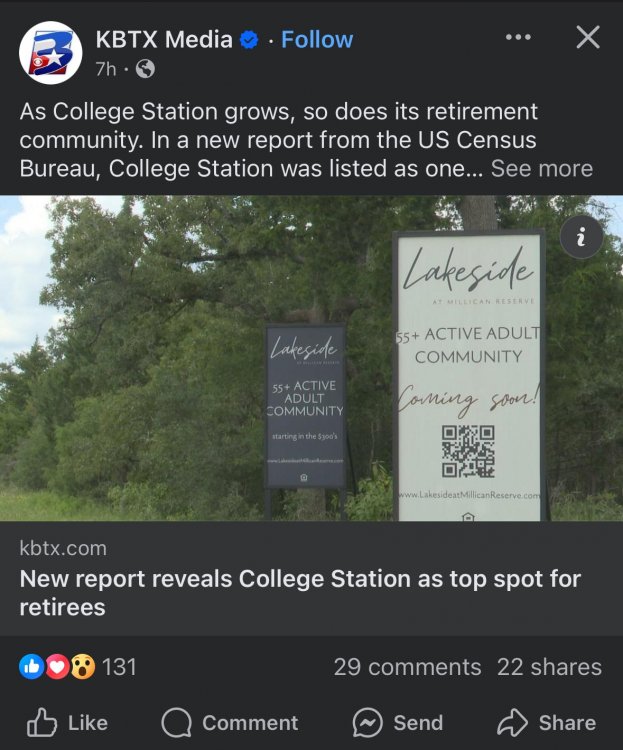This screenshot has height=750, width=623.
Task: Open the post's three-dot options menu
Action: point(518,38)
